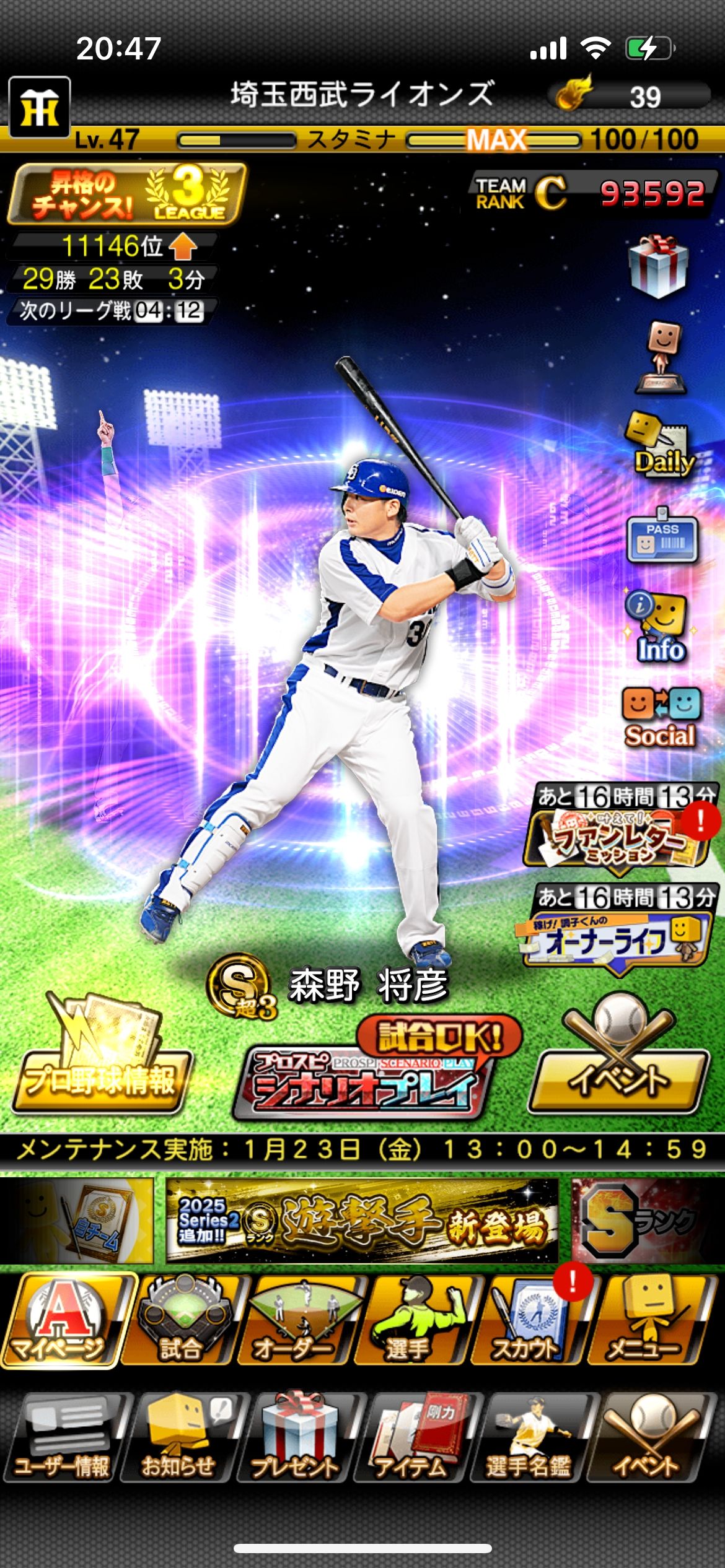The width and height of the screenshot is (725, 1568).
Task: Open the Social icon
Action: coord(661,717)
